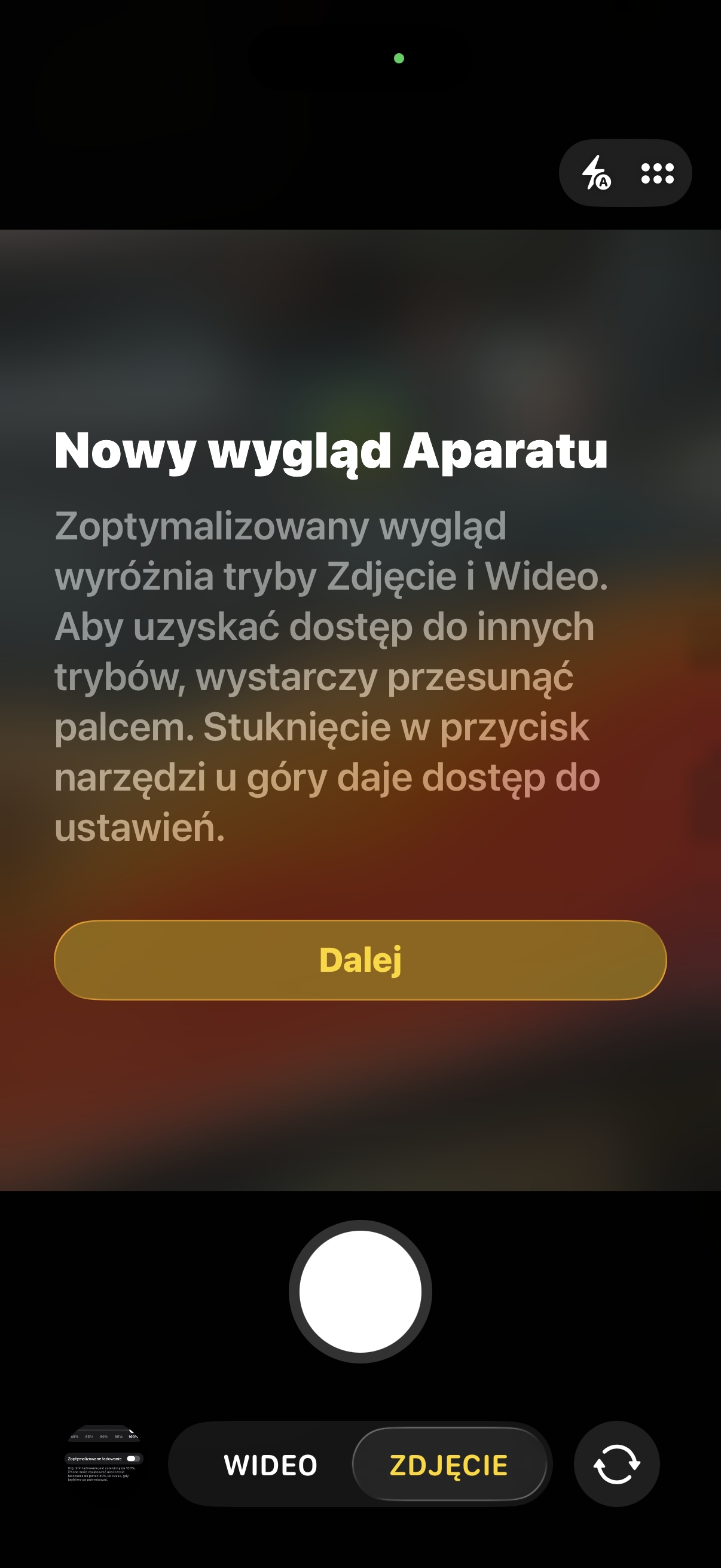Take a photo with the shutter button
The image size is (721, 1568).
click(x=360, y=1292)
